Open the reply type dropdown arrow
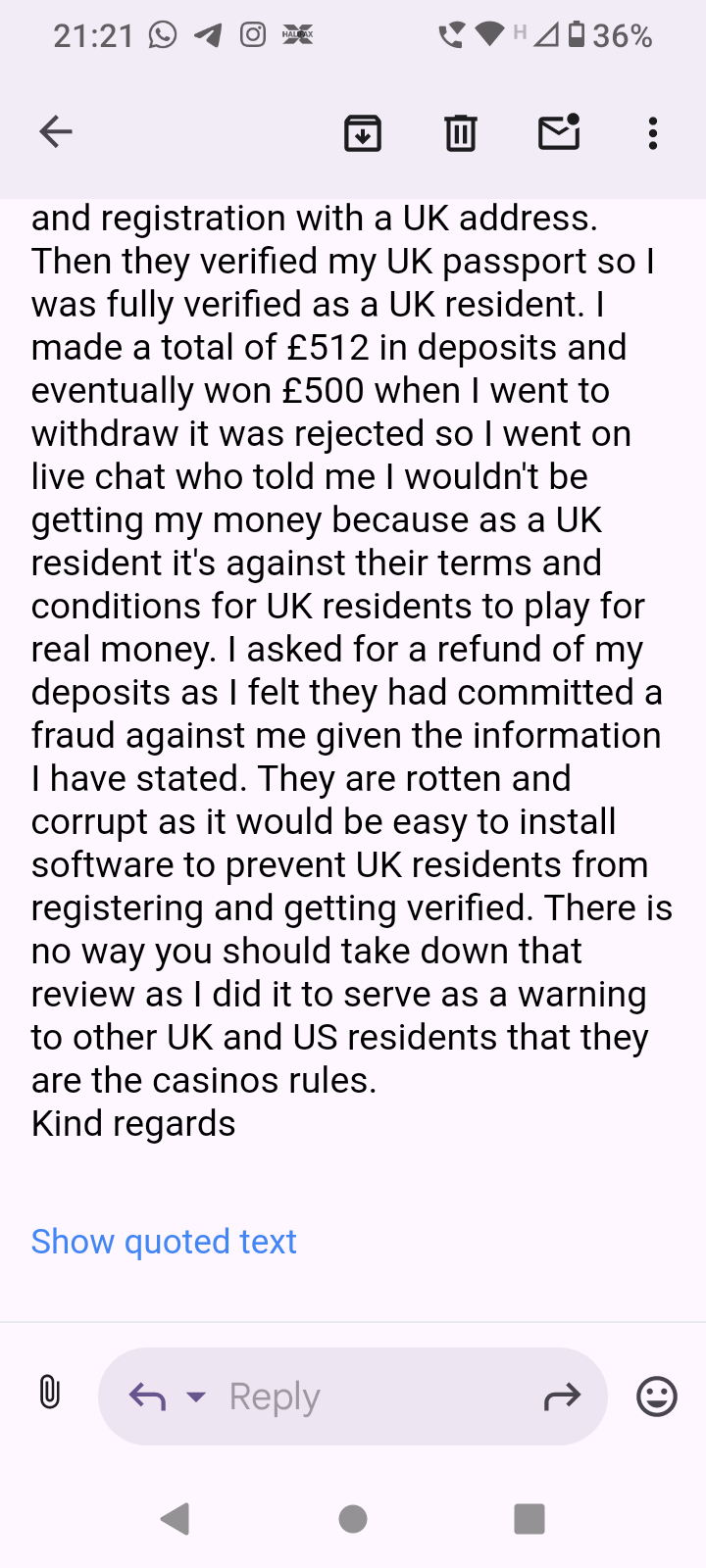The height and width of the screenshot is (1568, 706). point(196,1396)
